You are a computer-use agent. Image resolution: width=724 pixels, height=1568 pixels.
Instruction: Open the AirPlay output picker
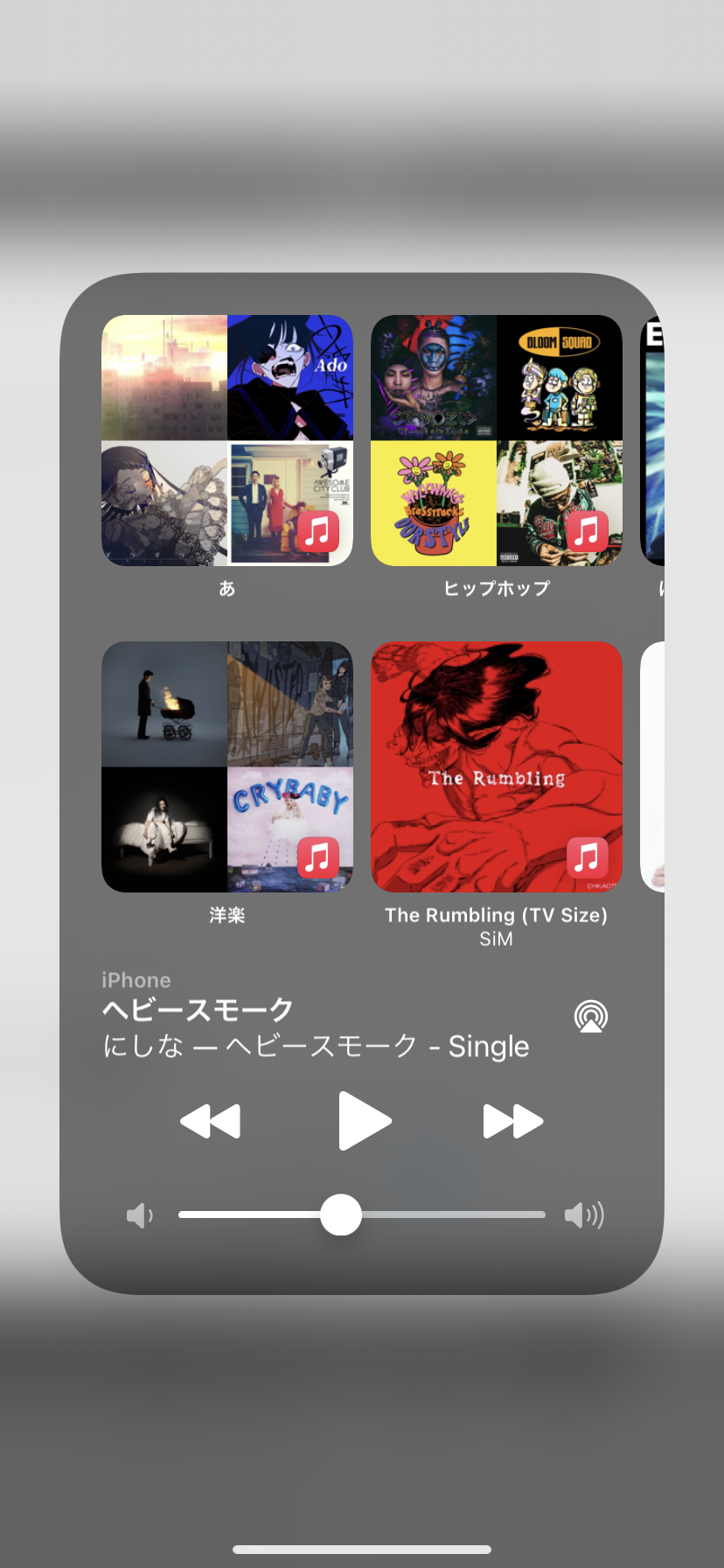coord(591,1017)
